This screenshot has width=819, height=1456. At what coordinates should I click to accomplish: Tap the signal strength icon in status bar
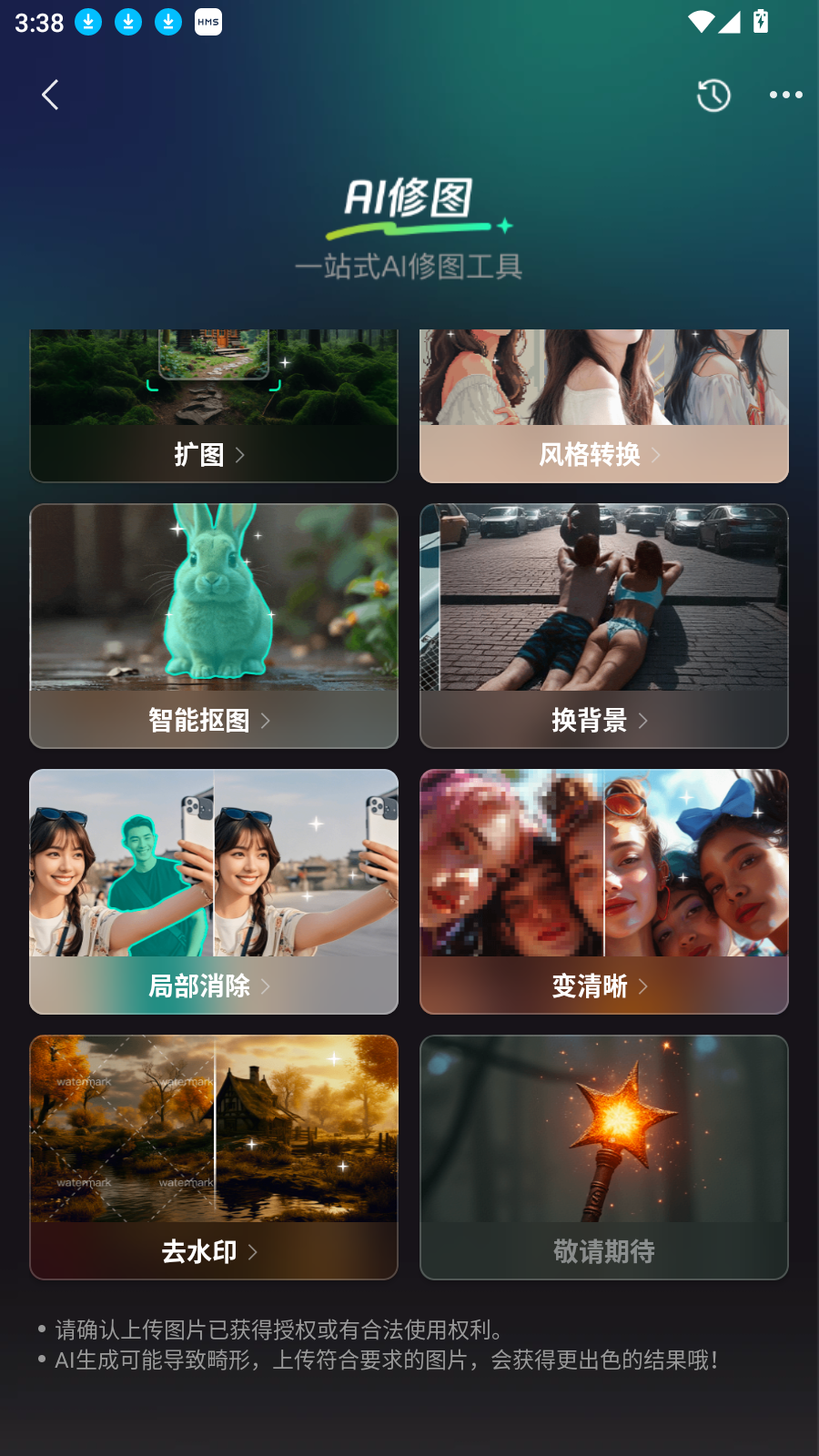(x=730, y=23)
